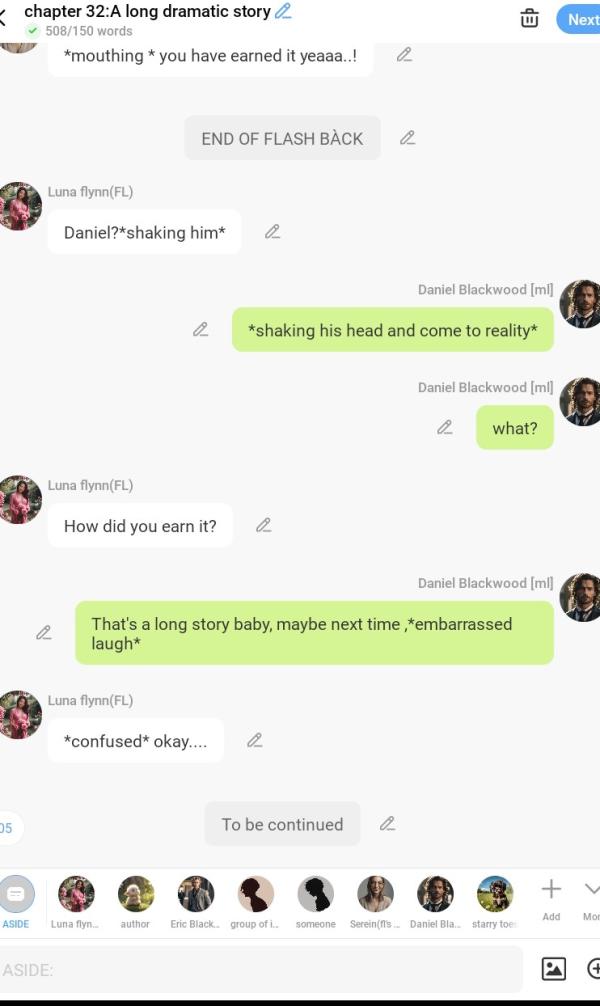The width and height of the screenshot is (600, 1006).
Task: Insert an image into the chapter
Action: pyautogui.click(x=553, y=968)
